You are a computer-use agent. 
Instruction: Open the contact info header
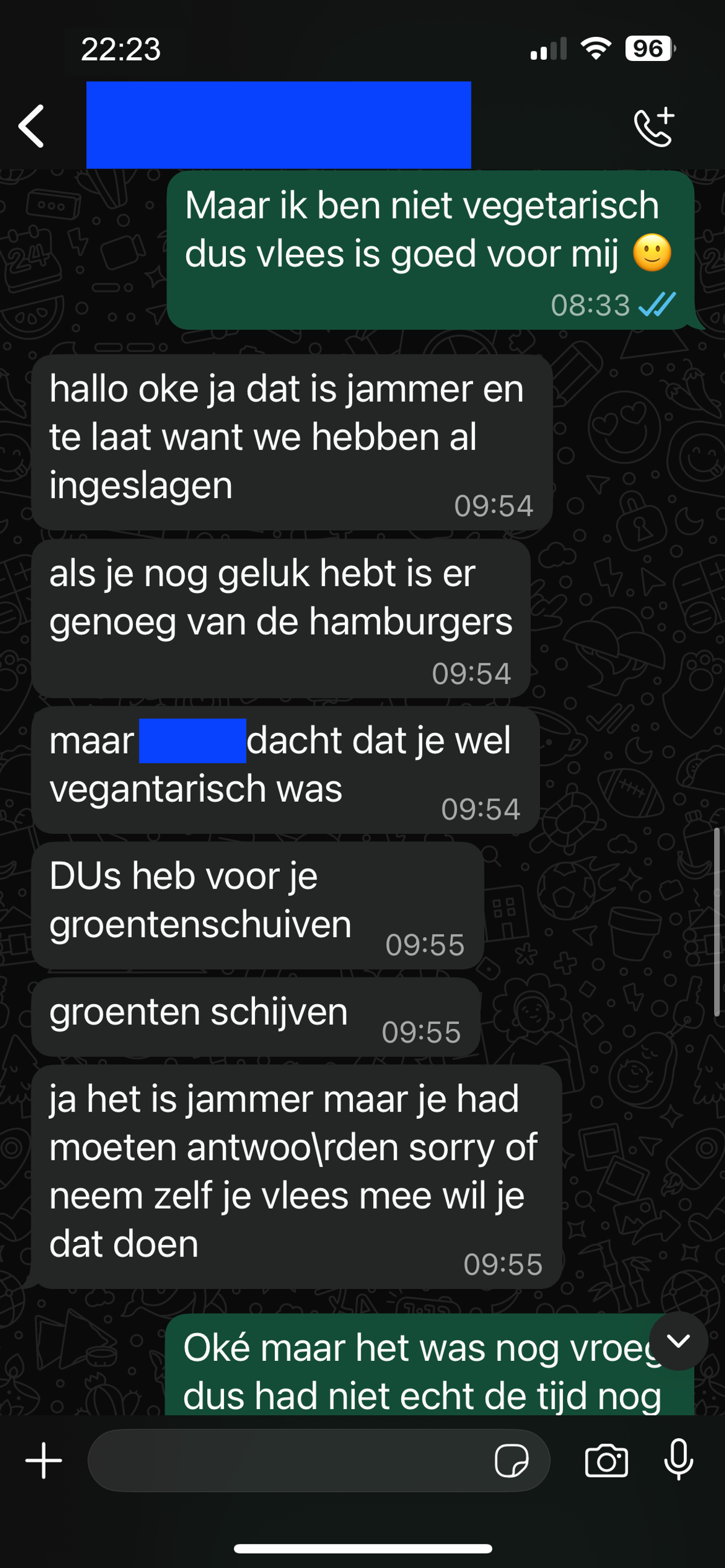pos(279,125)
